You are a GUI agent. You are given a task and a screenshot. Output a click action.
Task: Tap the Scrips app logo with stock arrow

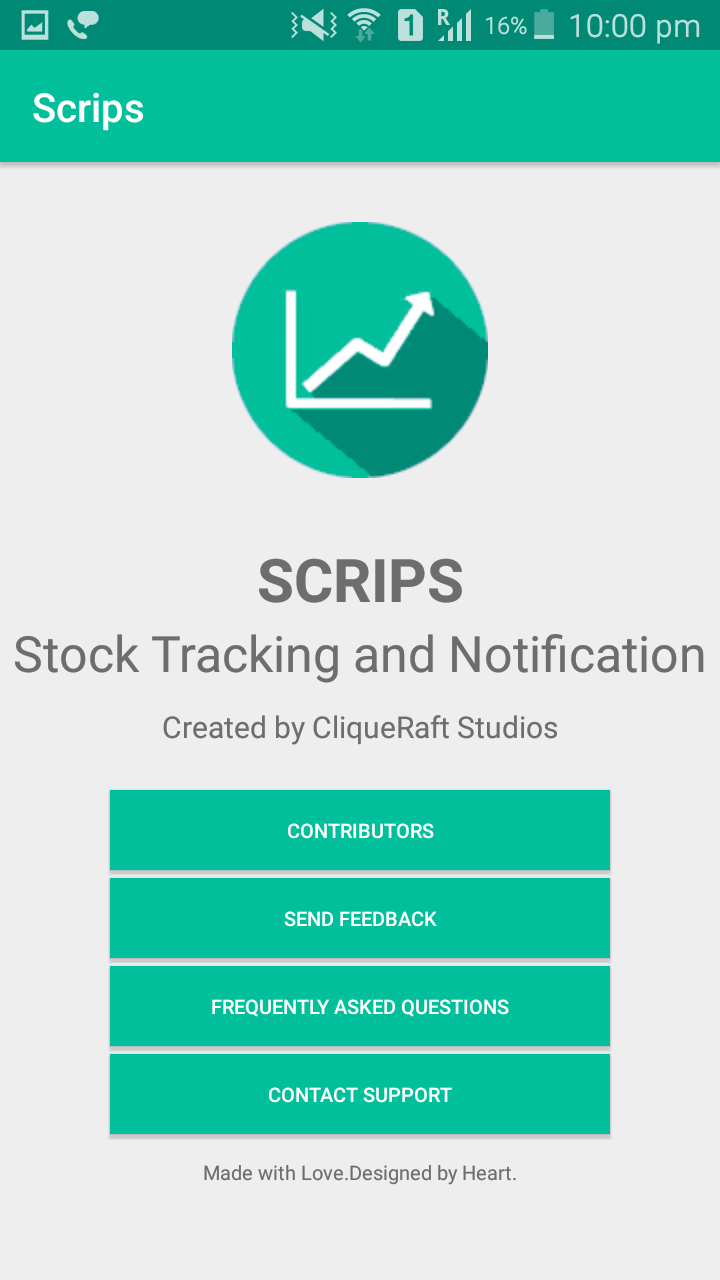360,349
